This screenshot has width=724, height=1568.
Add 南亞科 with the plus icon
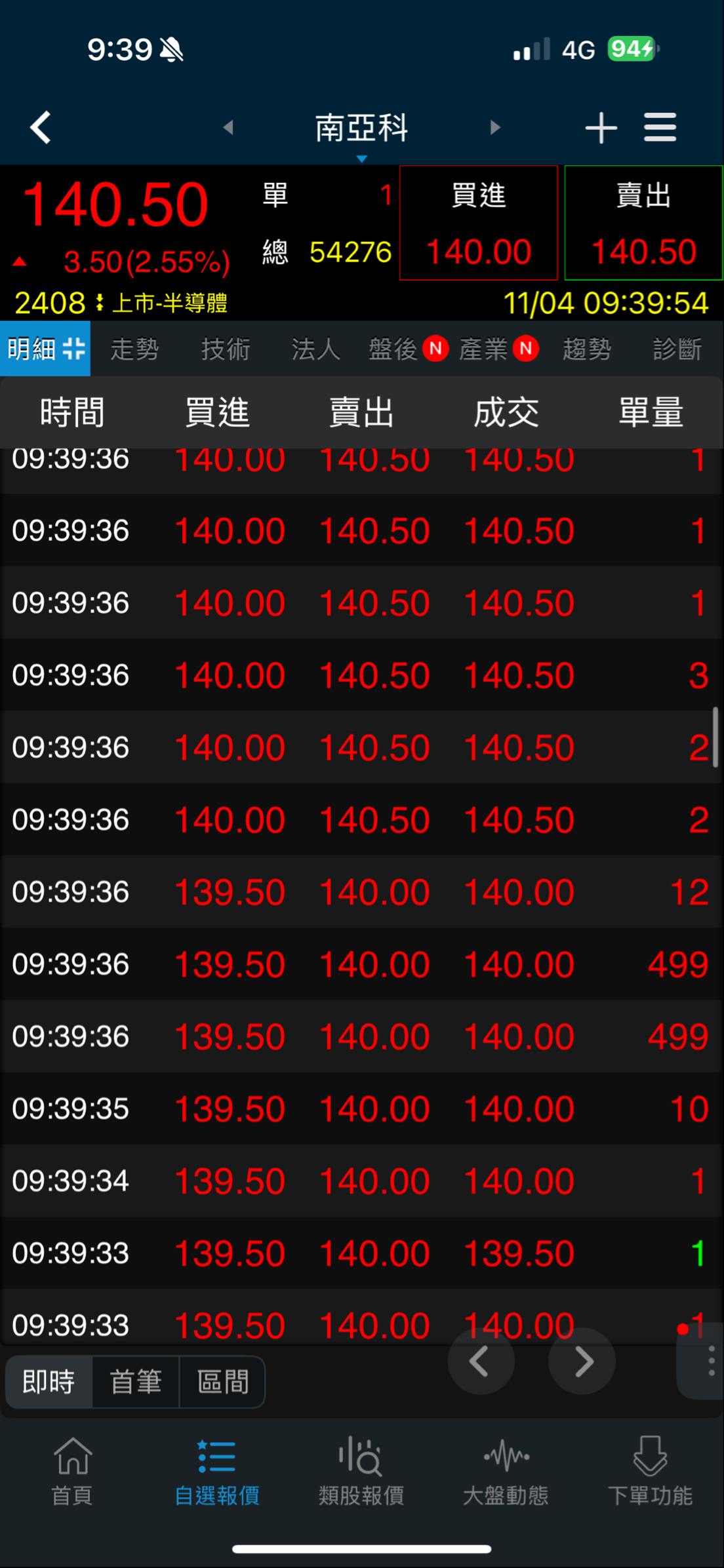(601, 127)
